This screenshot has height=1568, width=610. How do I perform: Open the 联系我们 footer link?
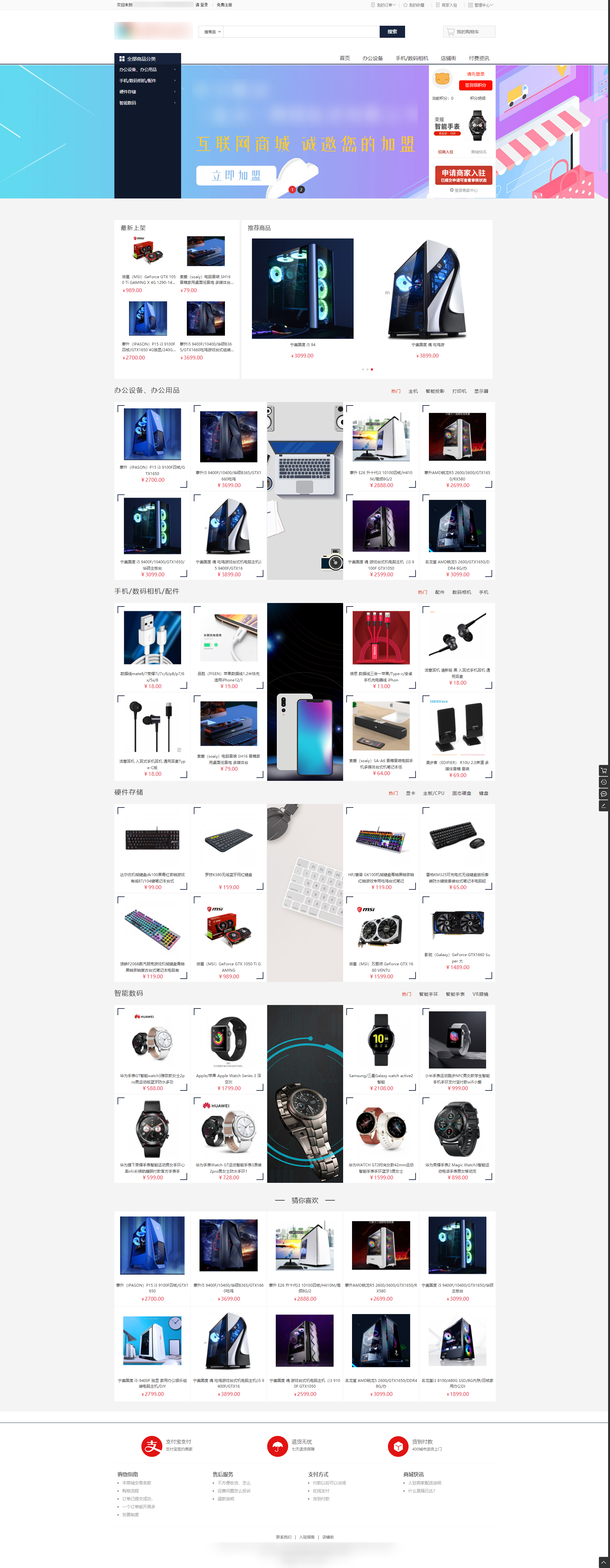click(x=284, y=1537)
